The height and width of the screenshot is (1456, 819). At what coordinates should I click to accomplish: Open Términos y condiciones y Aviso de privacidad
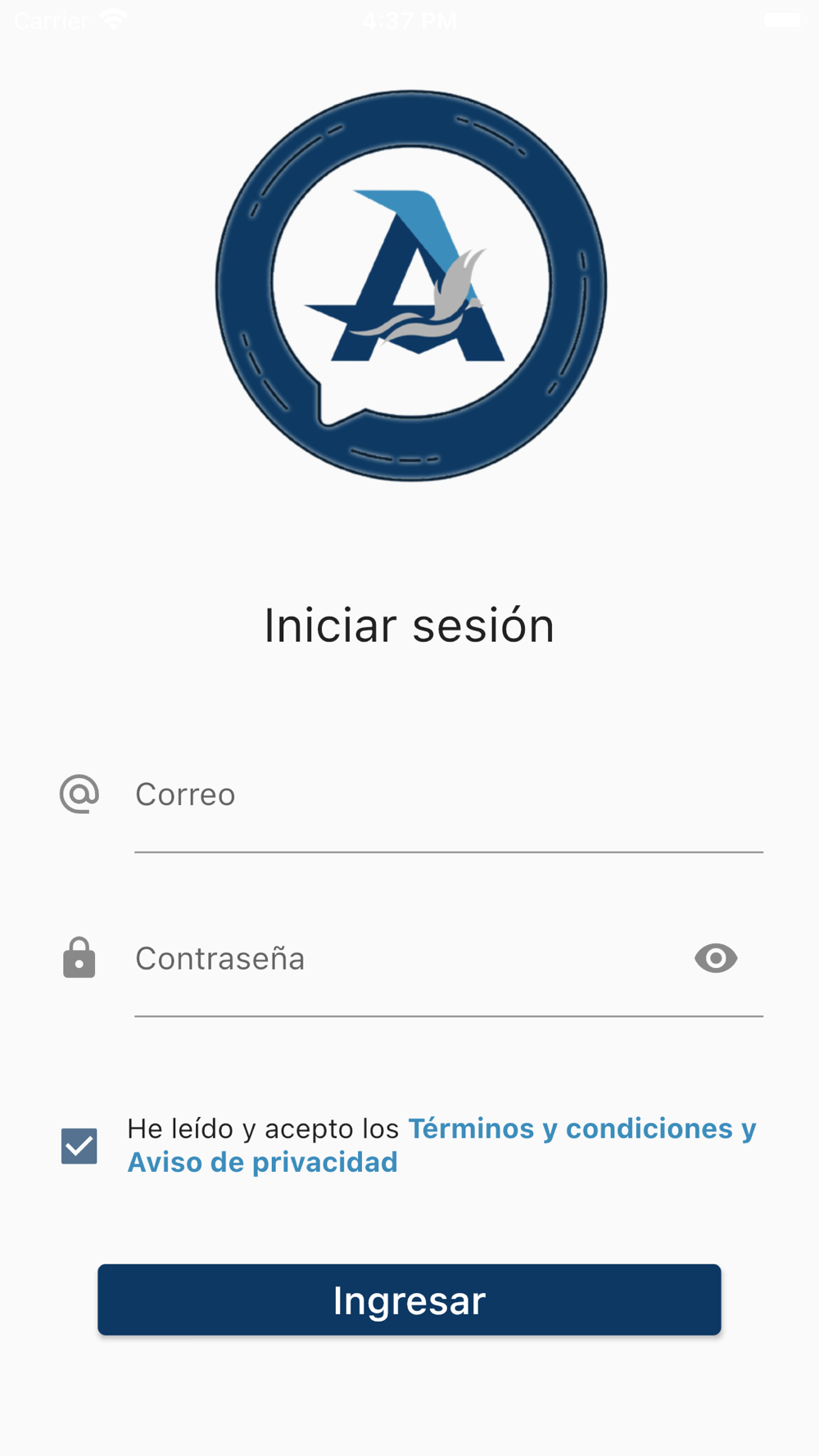[x=442, y=1145]
